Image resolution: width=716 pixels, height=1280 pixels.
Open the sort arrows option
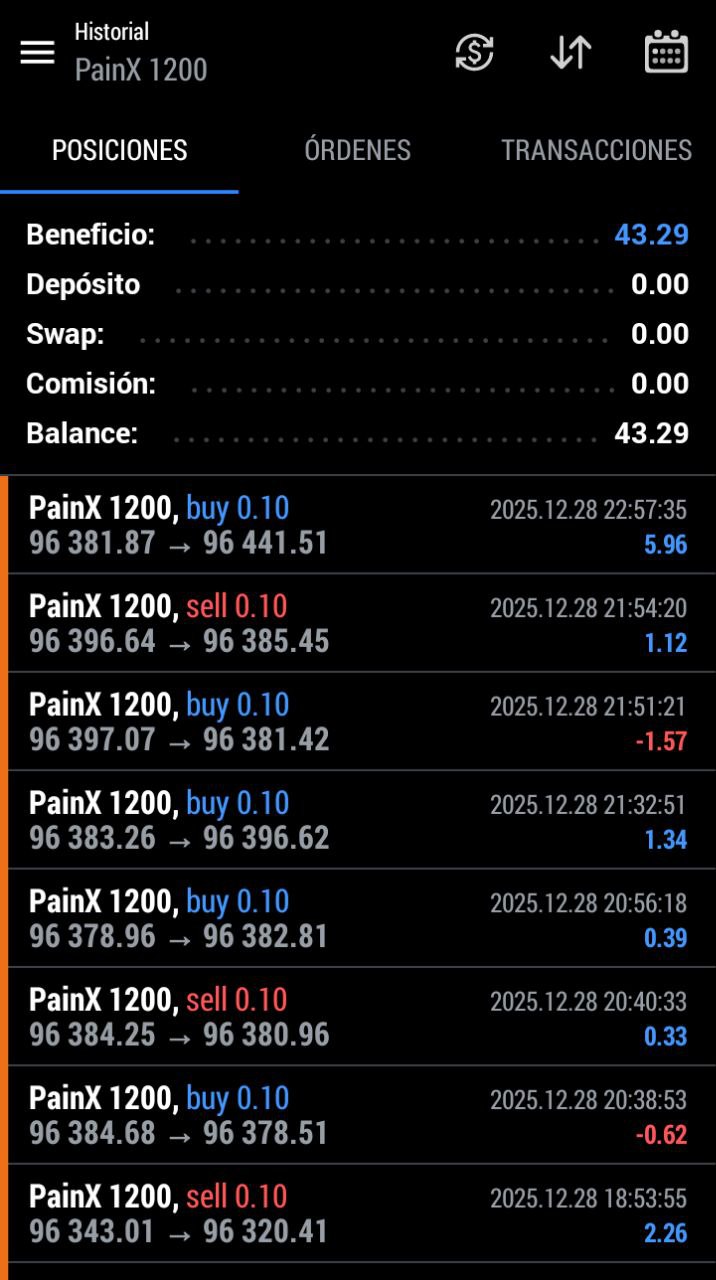[x=571, y=52]
